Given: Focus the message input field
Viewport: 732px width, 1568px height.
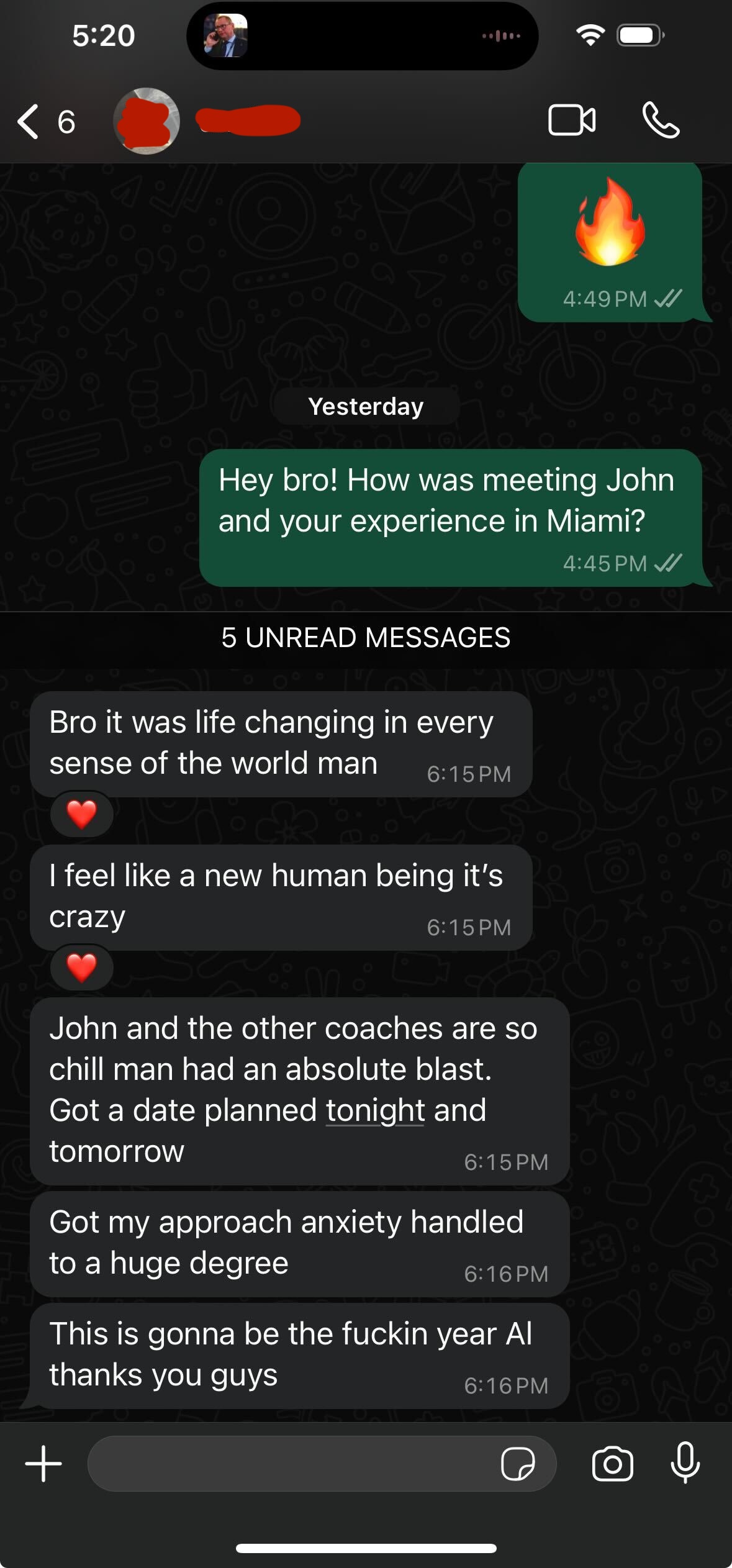Looking at the screenshot, I should tap(292, 1464).
